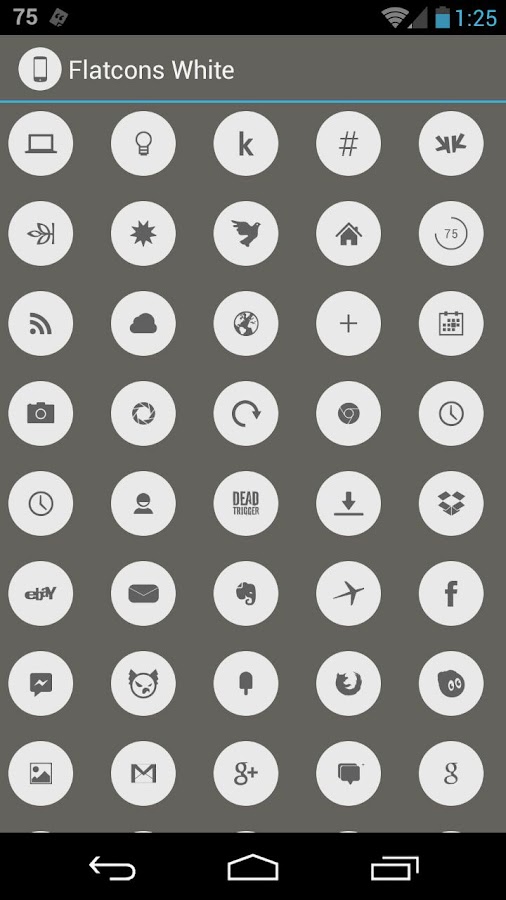Tap the eBay icon
Image resolution: width=506 pixels, height=900 pixels.
pos(41,593)
